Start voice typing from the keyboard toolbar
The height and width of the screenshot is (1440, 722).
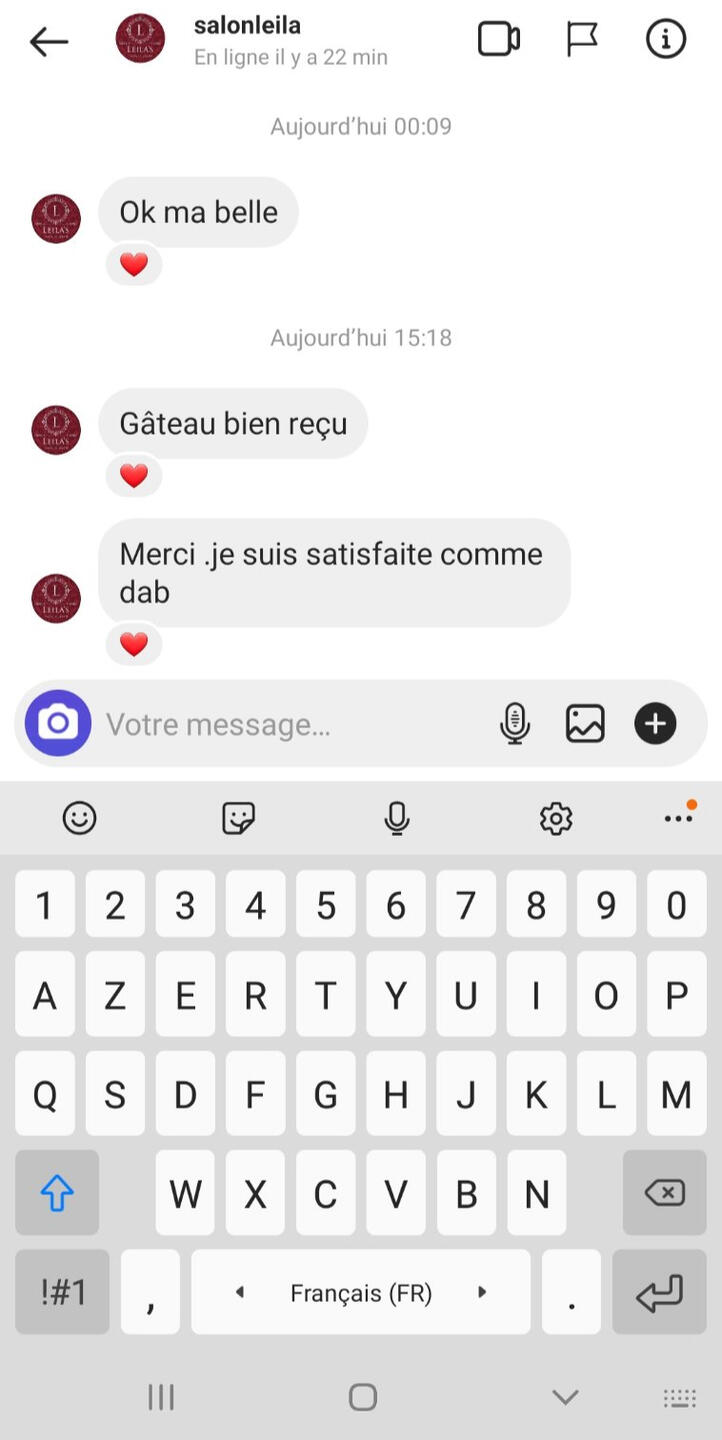pos(397,818)
